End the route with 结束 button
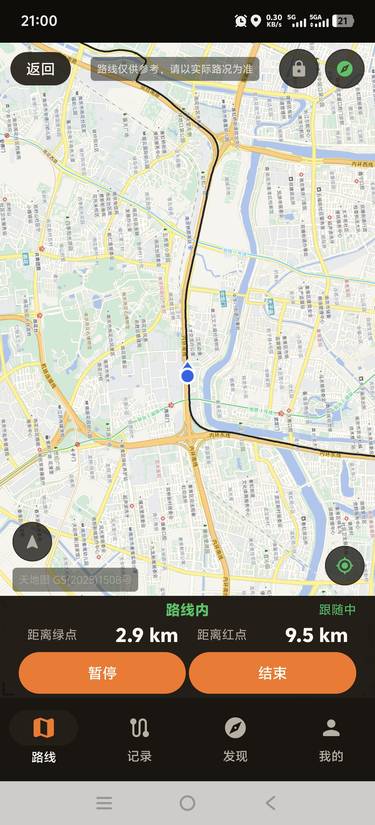 coord(272,673)
